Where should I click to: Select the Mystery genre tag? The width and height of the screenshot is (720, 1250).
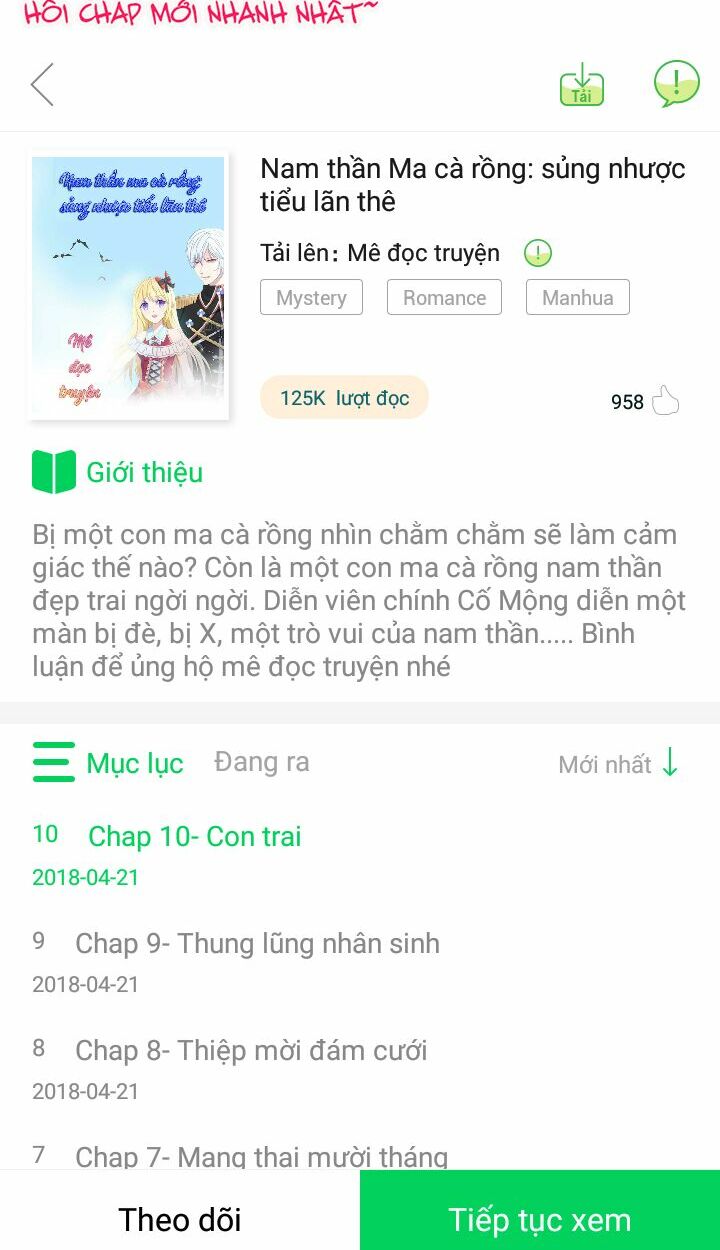point(311,296)
